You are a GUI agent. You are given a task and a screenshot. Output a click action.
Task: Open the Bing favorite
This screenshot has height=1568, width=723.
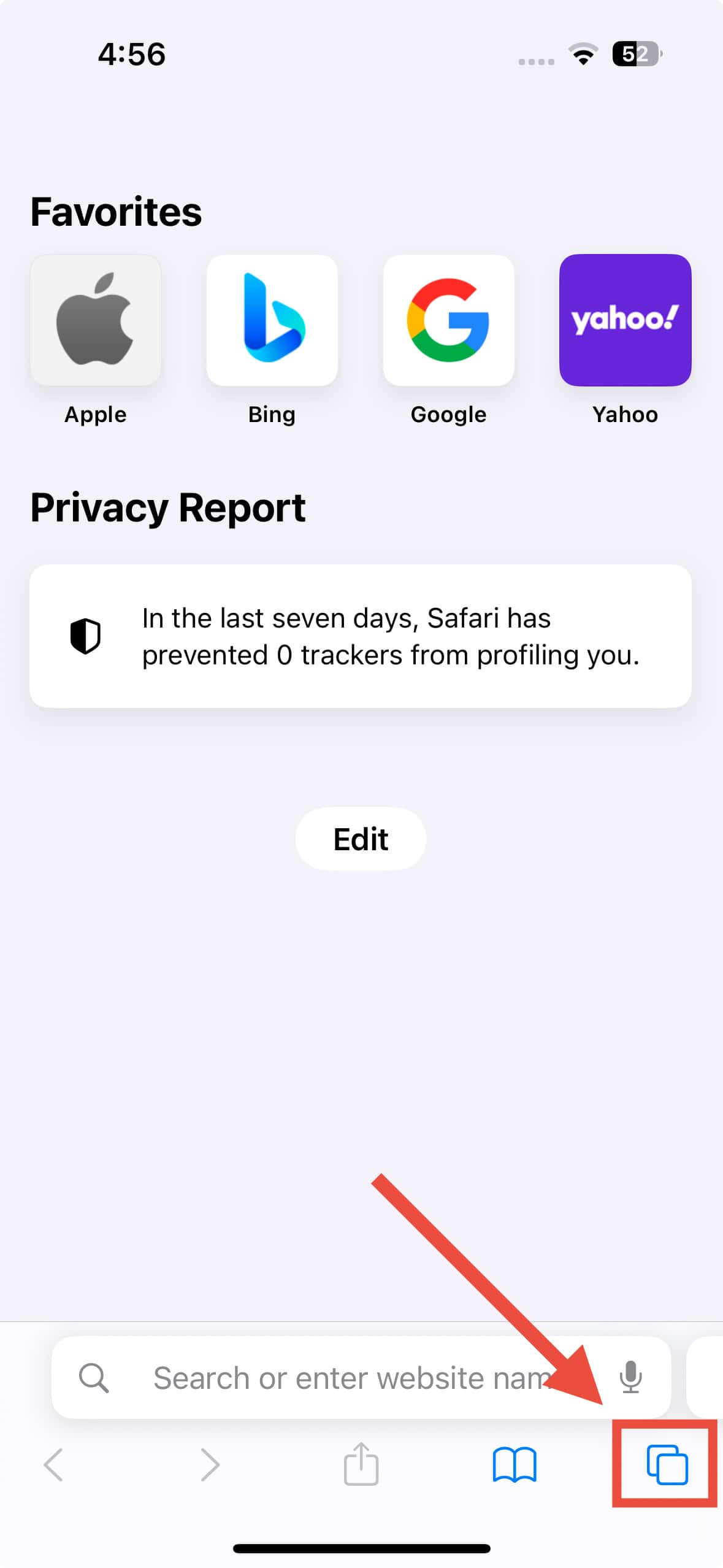pyautogui.click(x=272, y=320)
